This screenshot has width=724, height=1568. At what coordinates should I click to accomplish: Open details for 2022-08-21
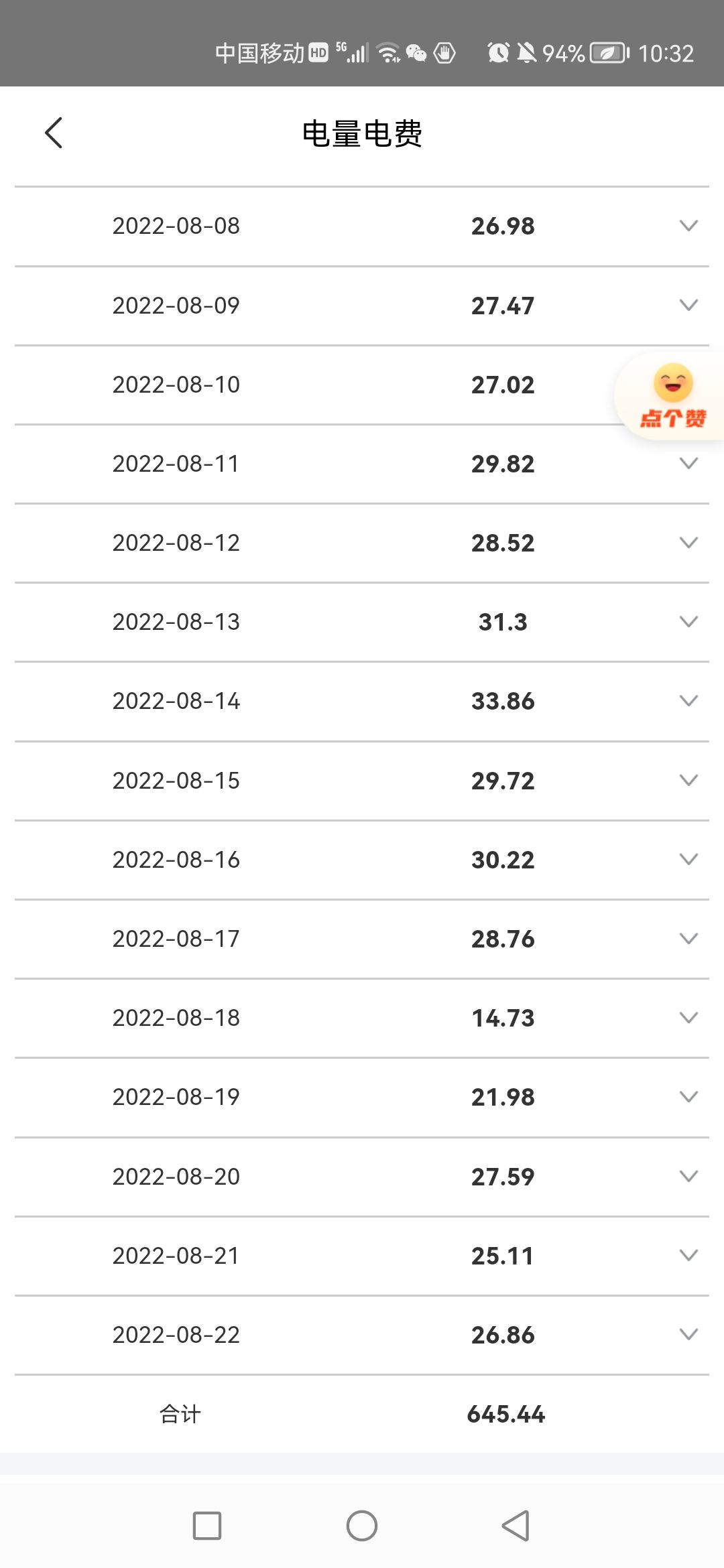click(688, 1255)
